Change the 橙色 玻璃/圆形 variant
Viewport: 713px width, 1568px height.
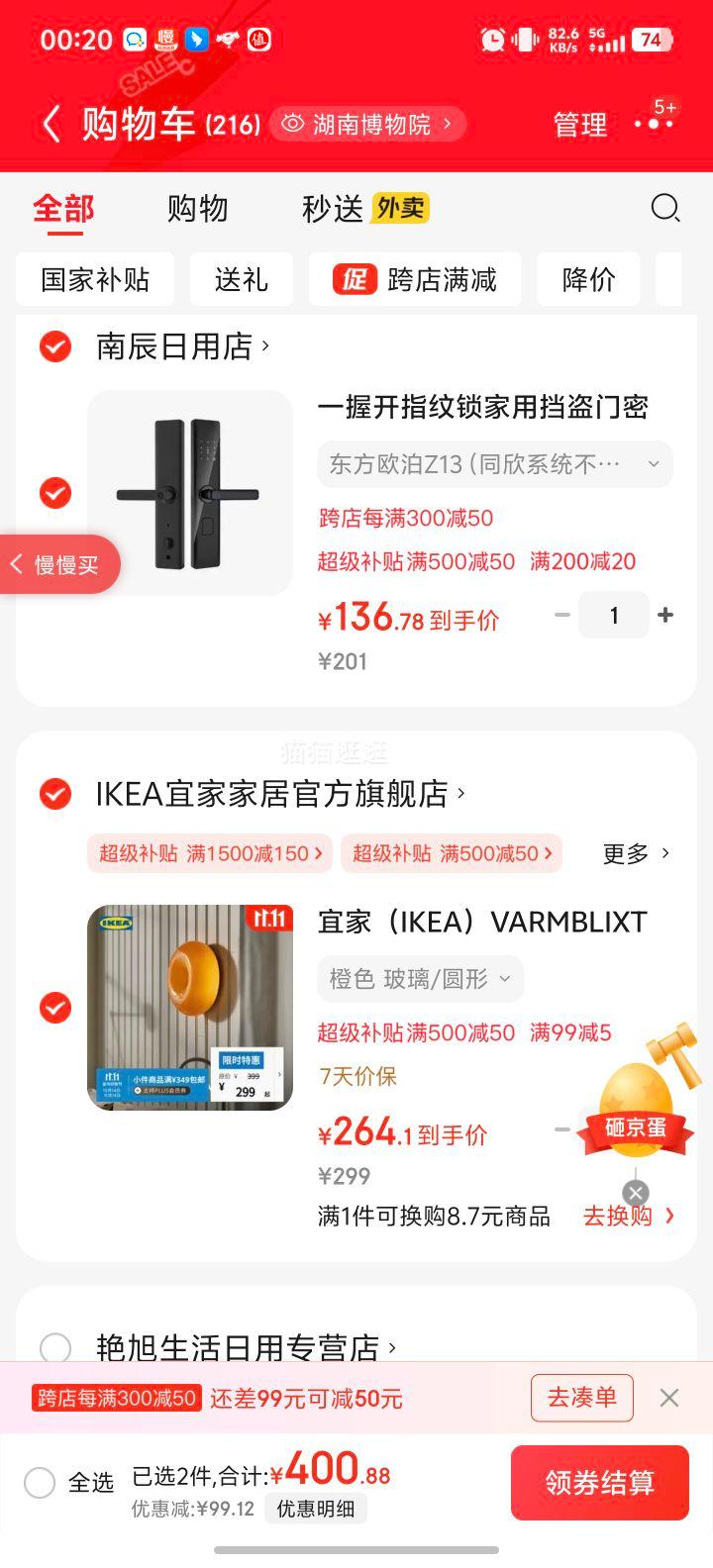(420, 979)
